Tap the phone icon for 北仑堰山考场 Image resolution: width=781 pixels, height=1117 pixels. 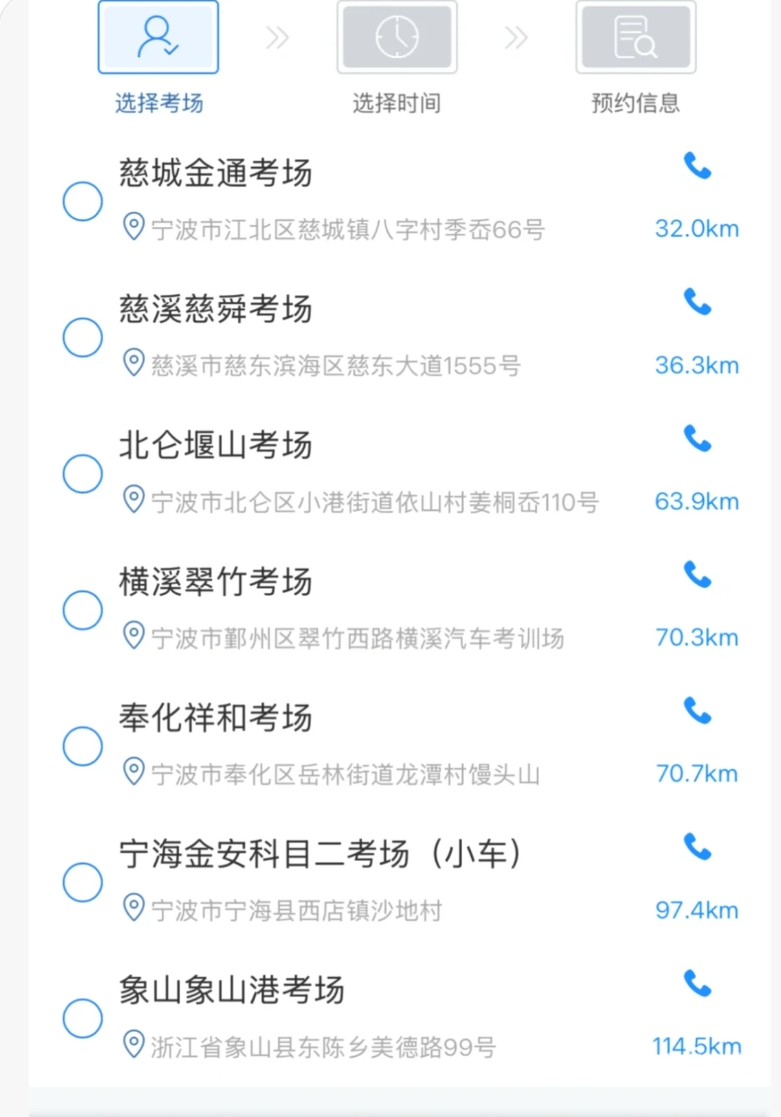coord(697,438)
